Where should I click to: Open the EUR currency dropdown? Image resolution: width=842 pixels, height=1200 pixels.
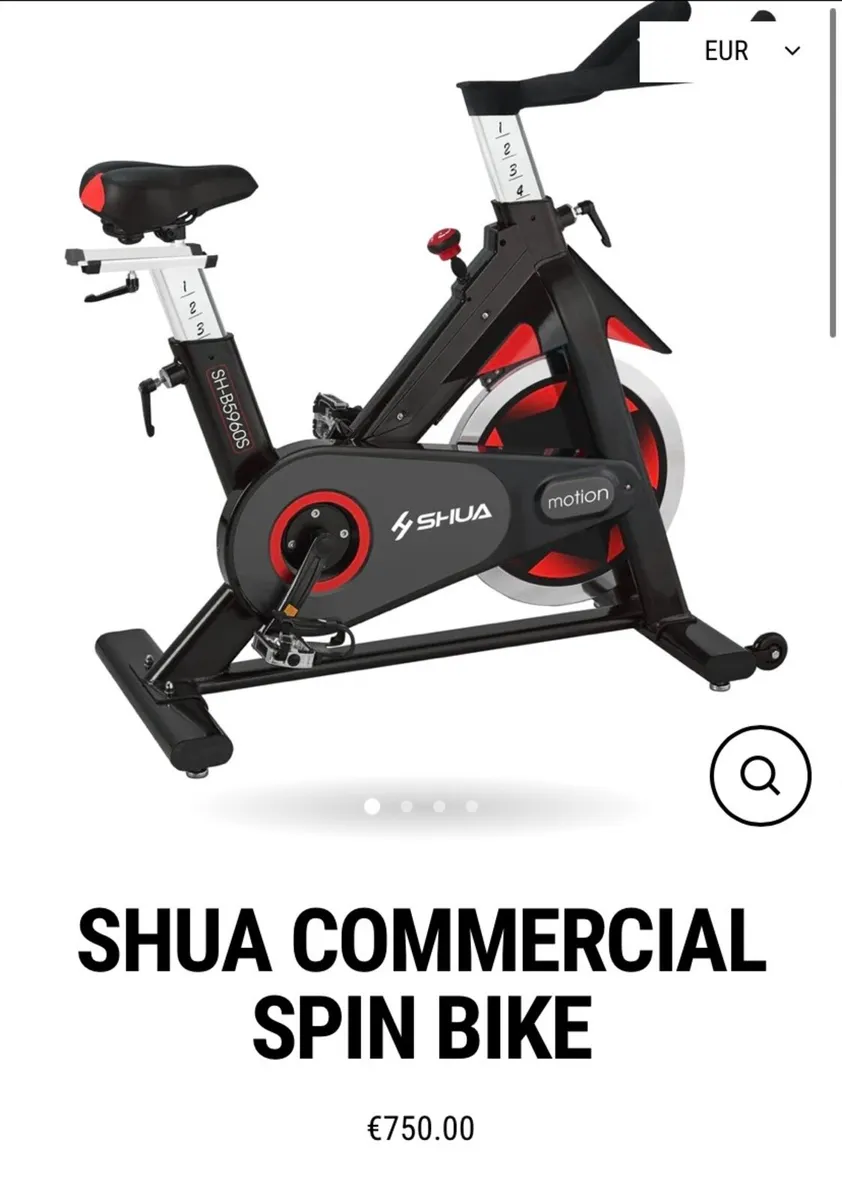(750, 51)
